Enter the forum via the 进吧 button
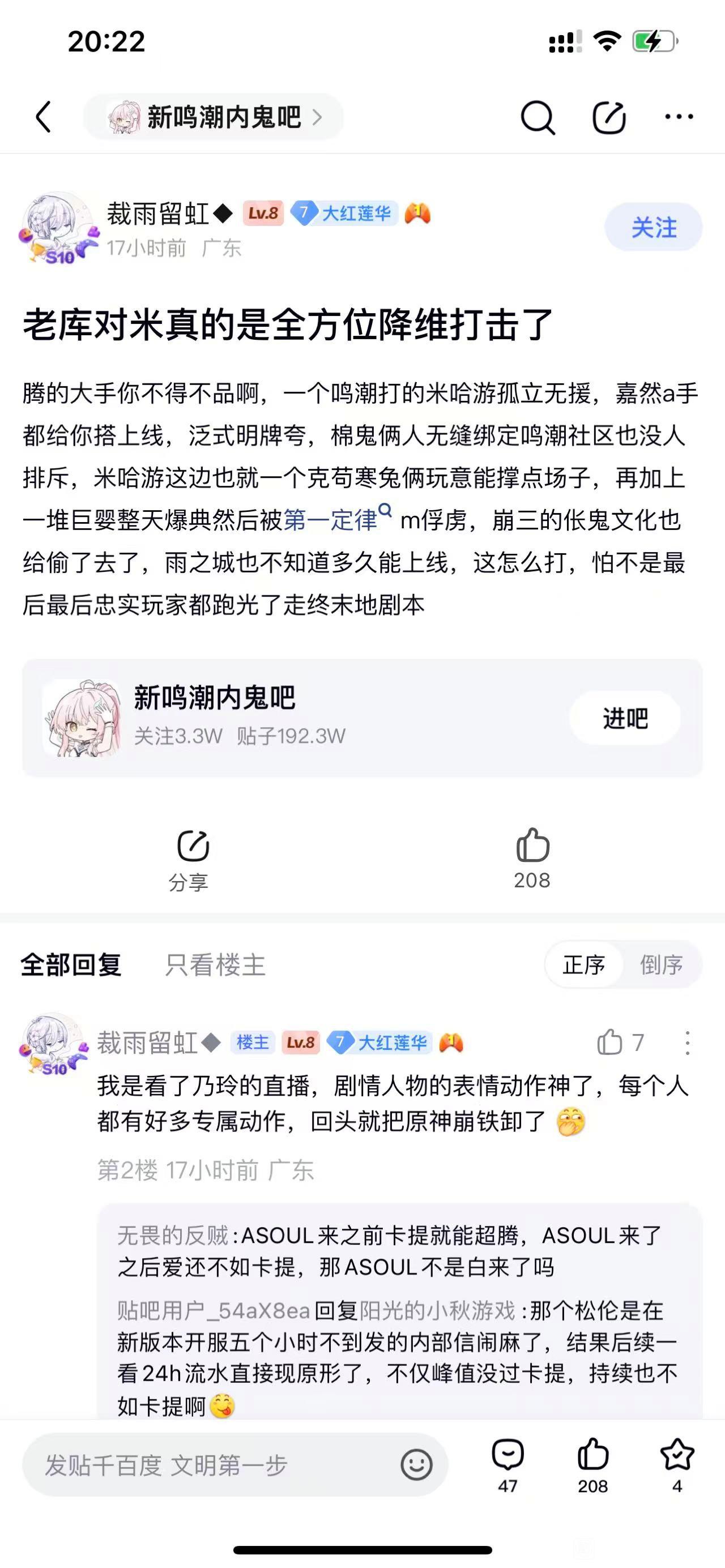 click(x=625, y=717)
